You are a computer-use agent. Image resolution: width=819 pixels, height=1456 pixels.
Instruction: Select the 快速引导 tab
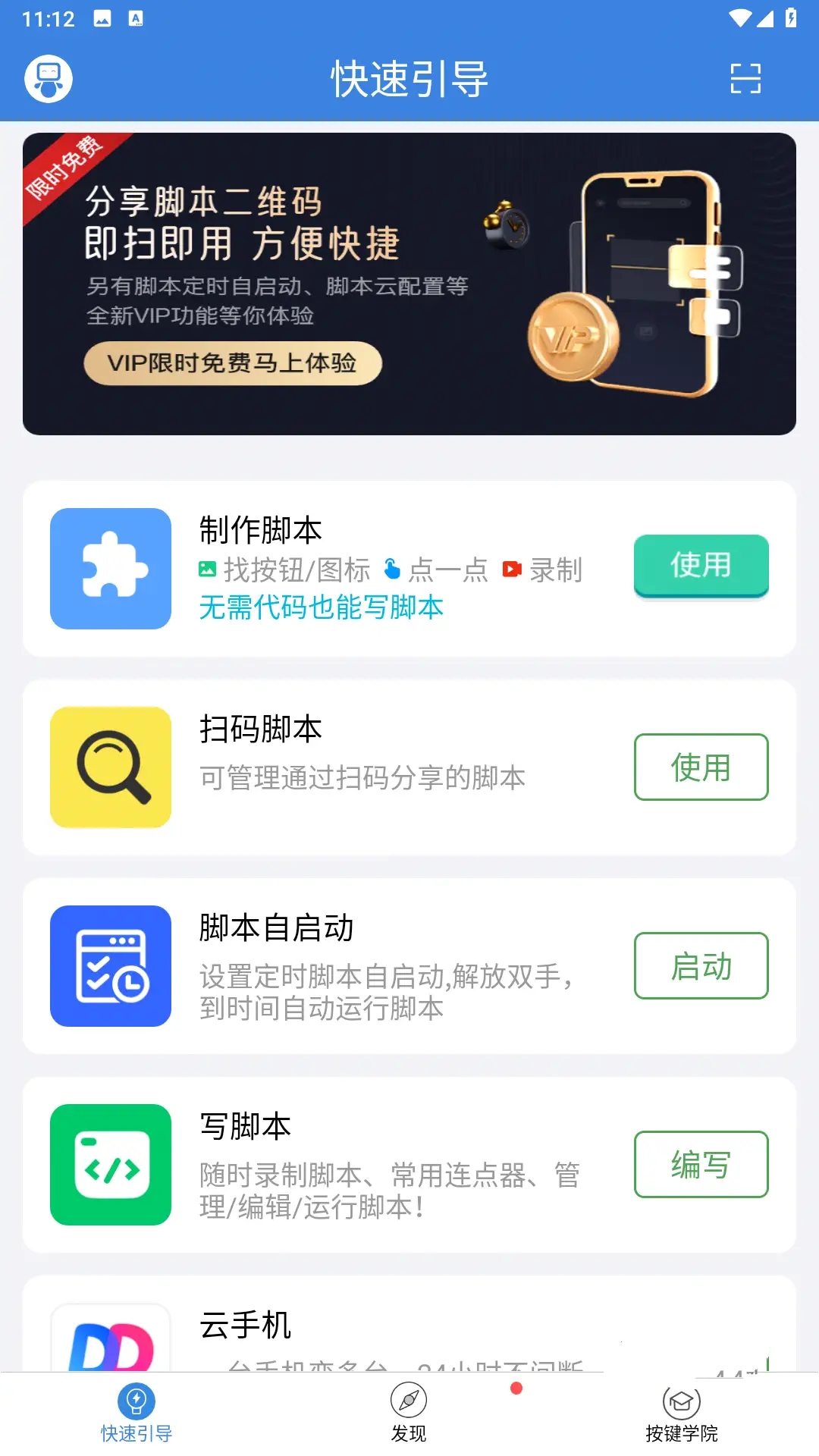pos(136,1414)
